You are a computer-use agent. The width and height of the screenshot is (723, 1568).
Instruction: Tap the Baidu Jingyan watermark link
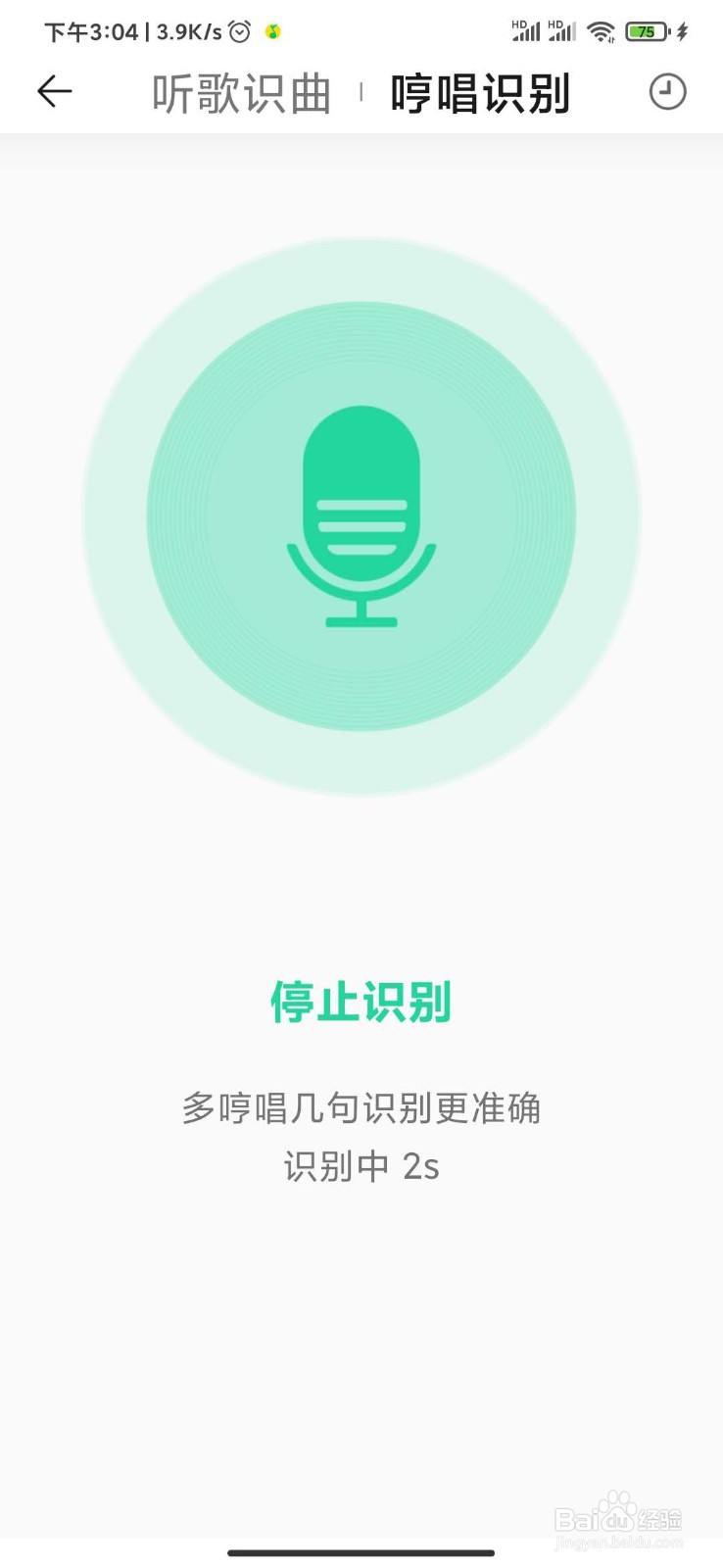(x=618, y=1519)
